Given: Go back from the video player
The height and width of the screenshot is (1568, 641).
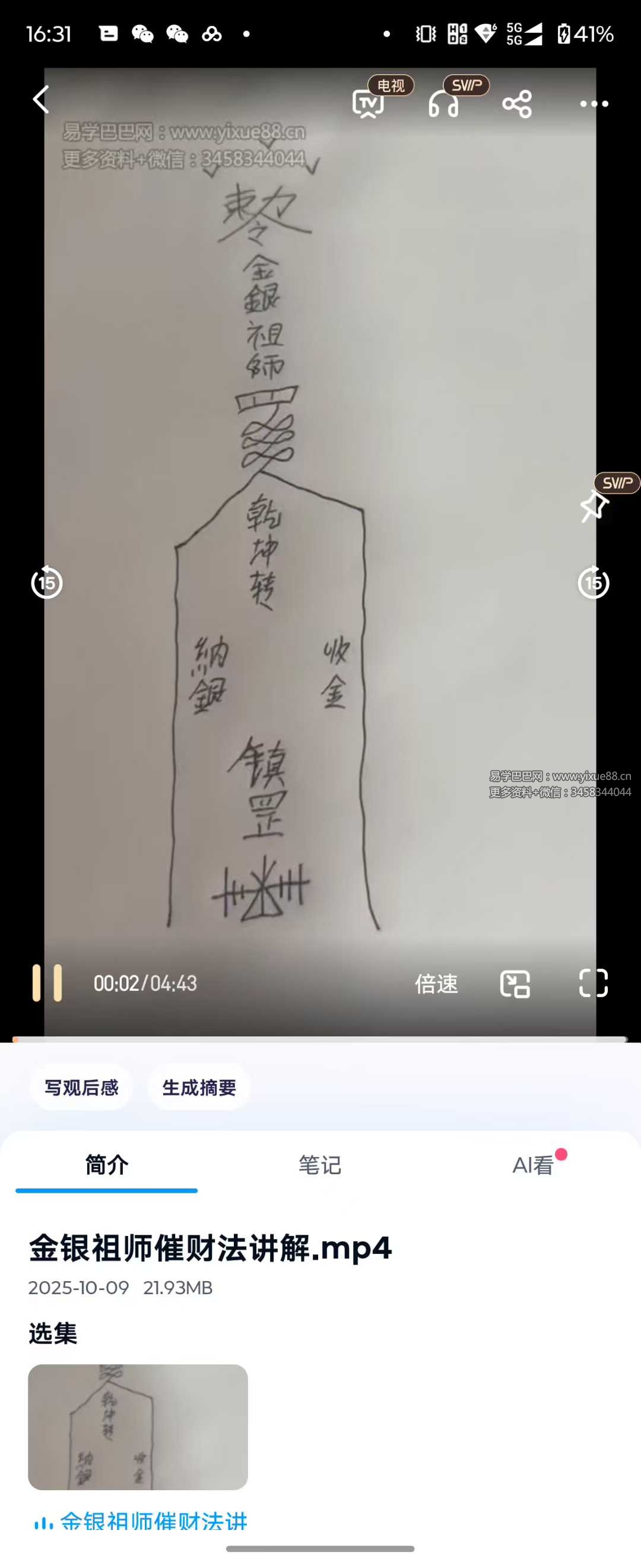Looking at the screenshot, I should 41,99.
